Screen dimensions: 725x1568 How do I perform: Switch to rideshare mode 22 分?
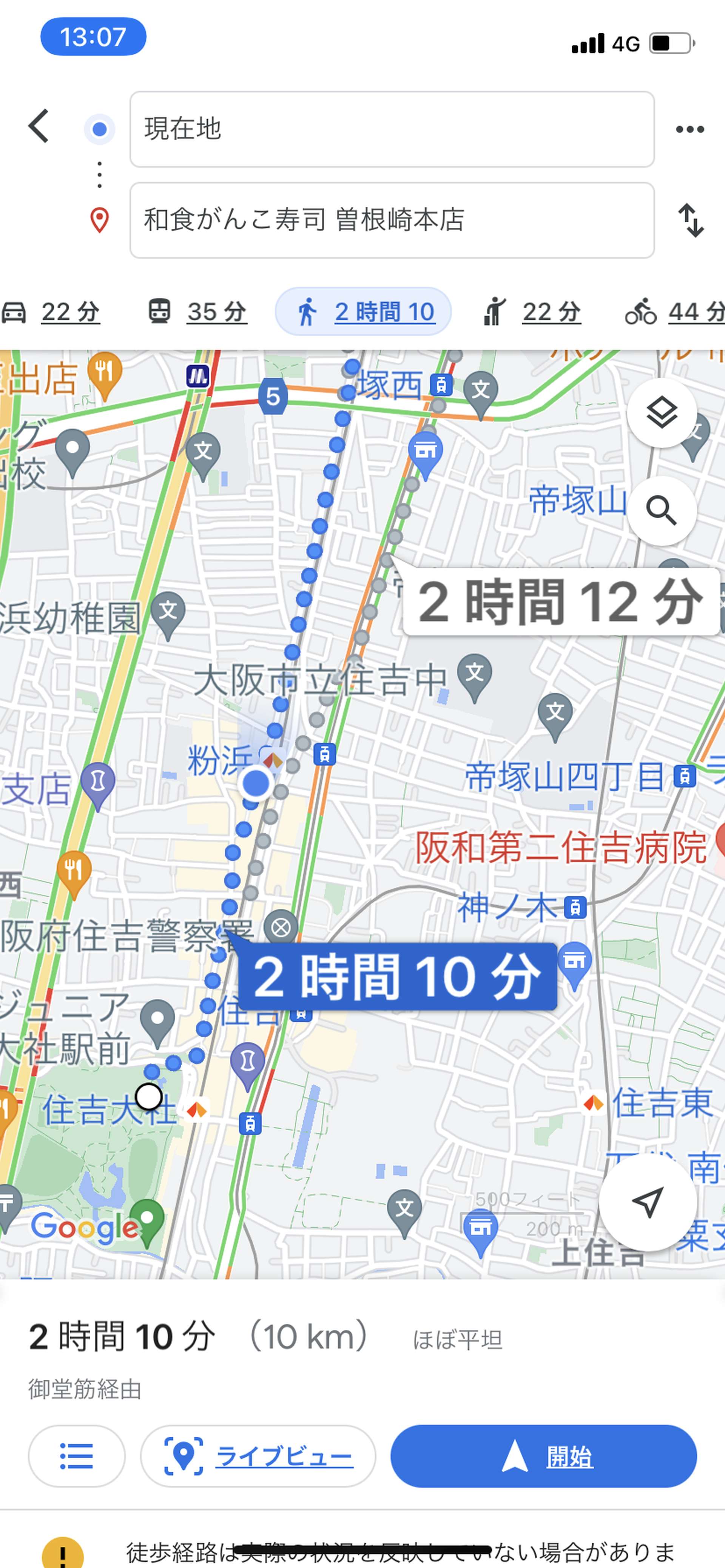[x=531, y=312]
